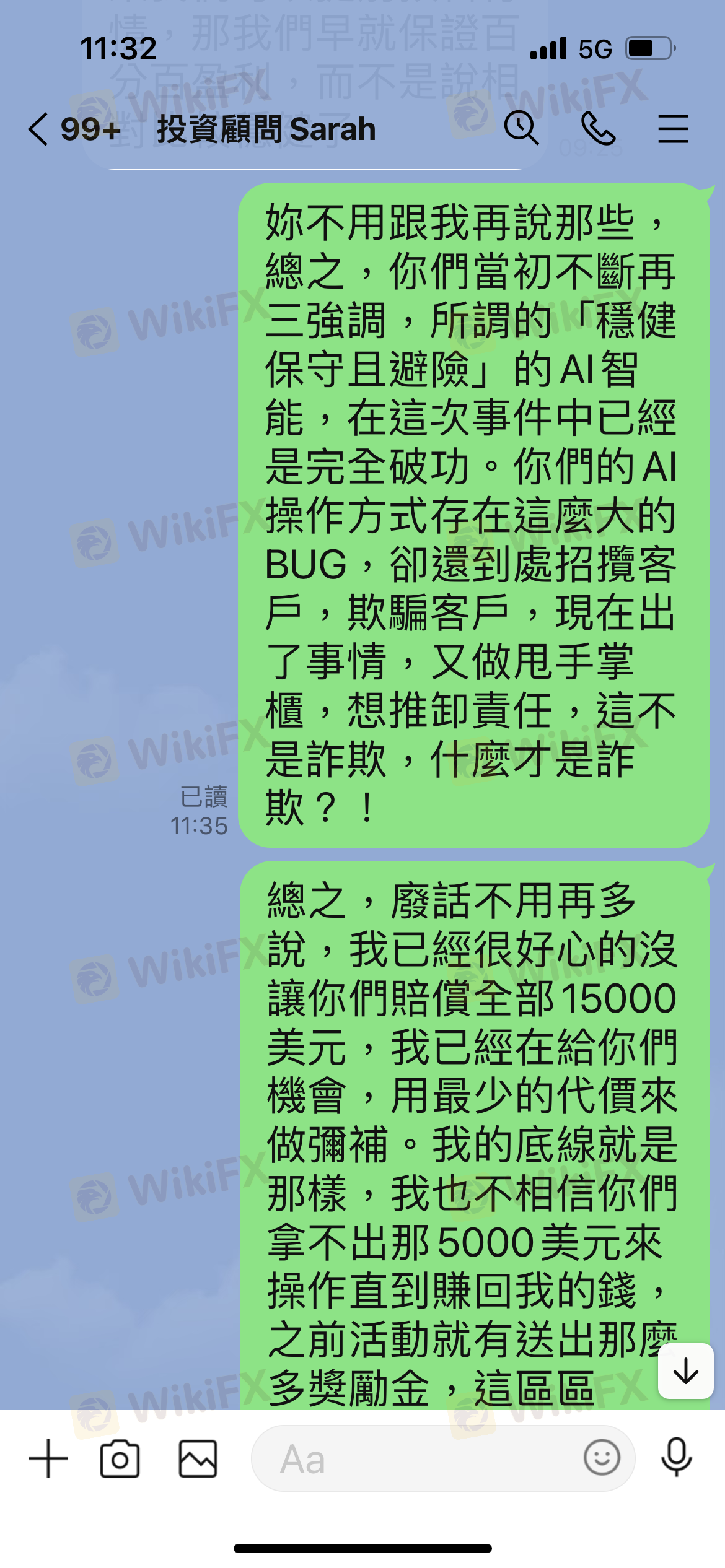The height and width of the screenshot is (1568, 725).
Task: Open the photo gallery picker
Action: pyautogui.click(x=198, y=1458)
